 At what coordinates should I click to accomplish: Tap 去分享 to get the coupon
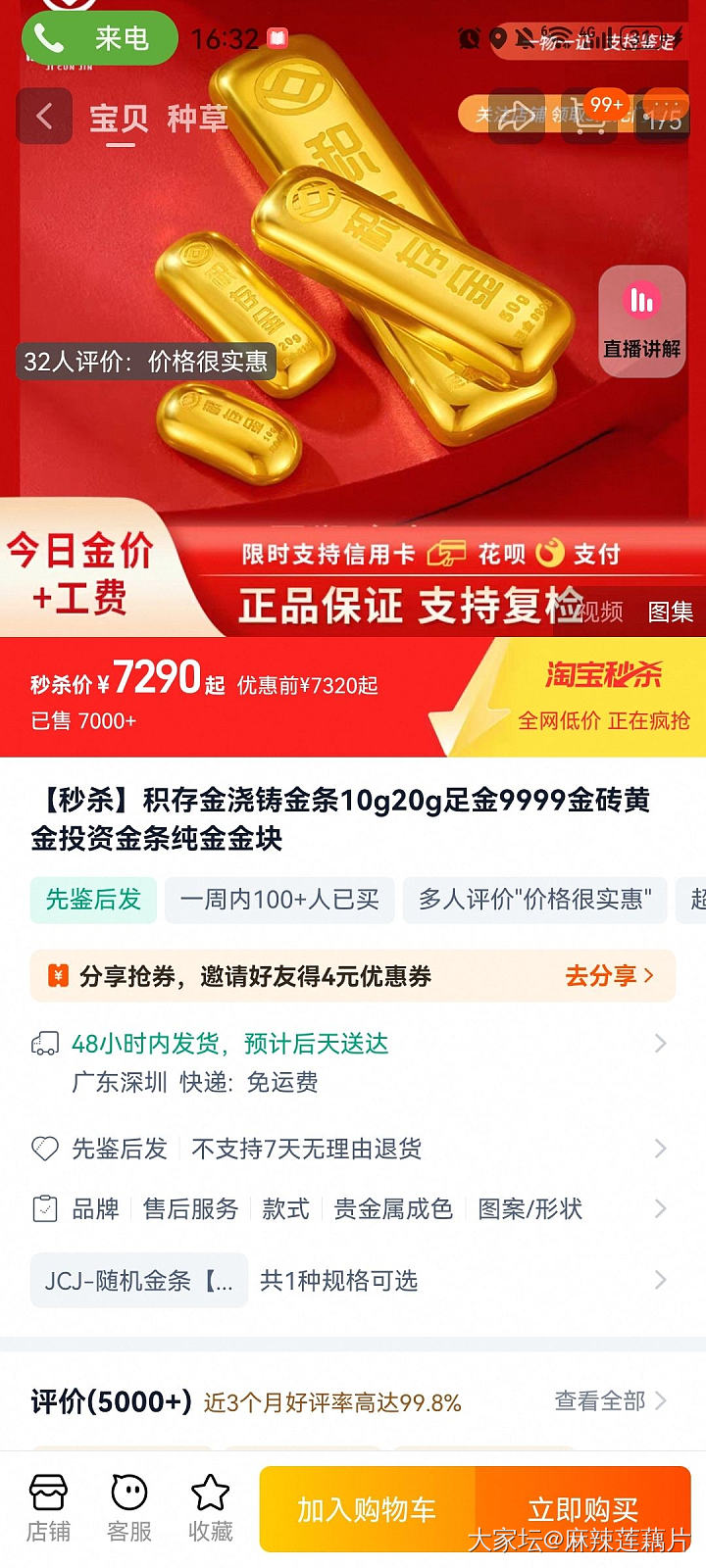608,976
